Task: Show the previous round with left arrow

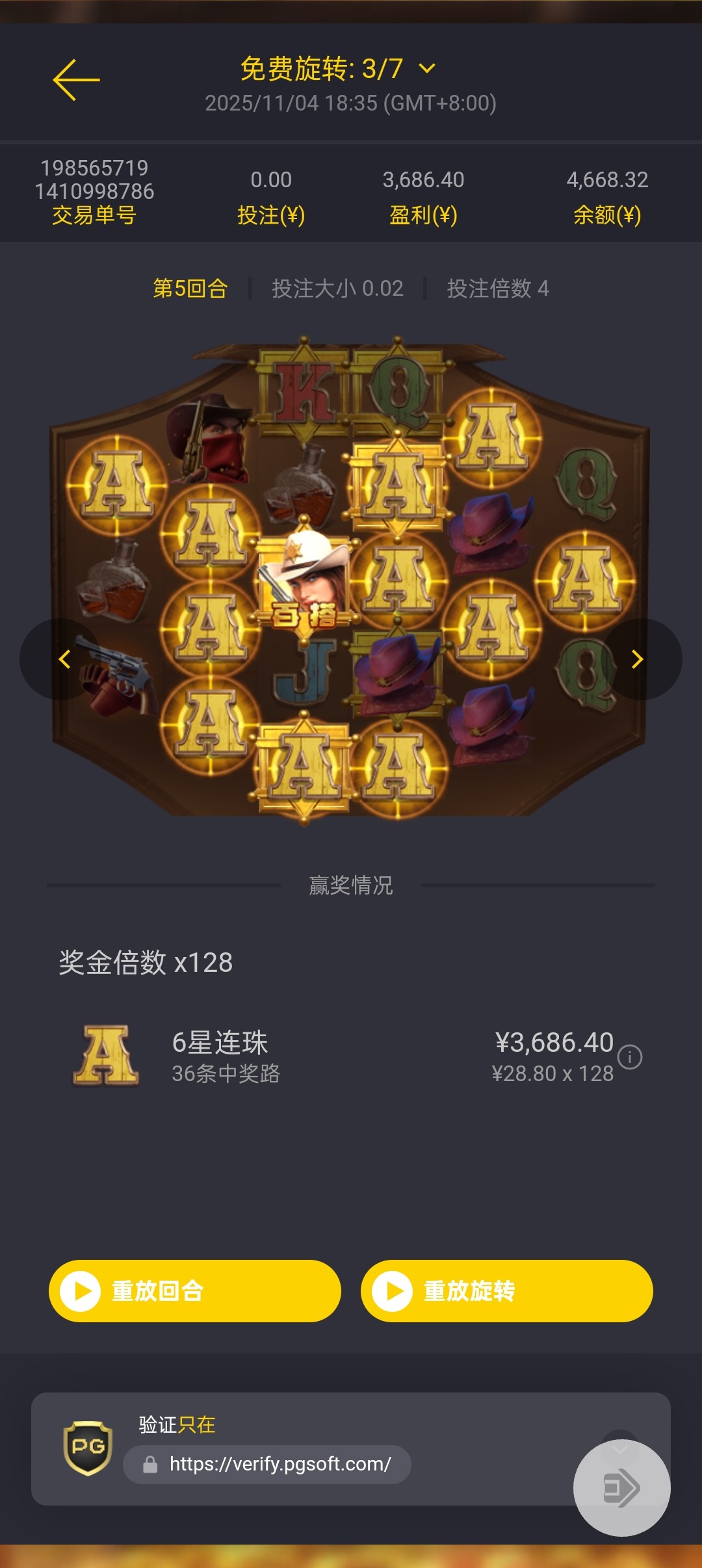Action: pos(64,659)
